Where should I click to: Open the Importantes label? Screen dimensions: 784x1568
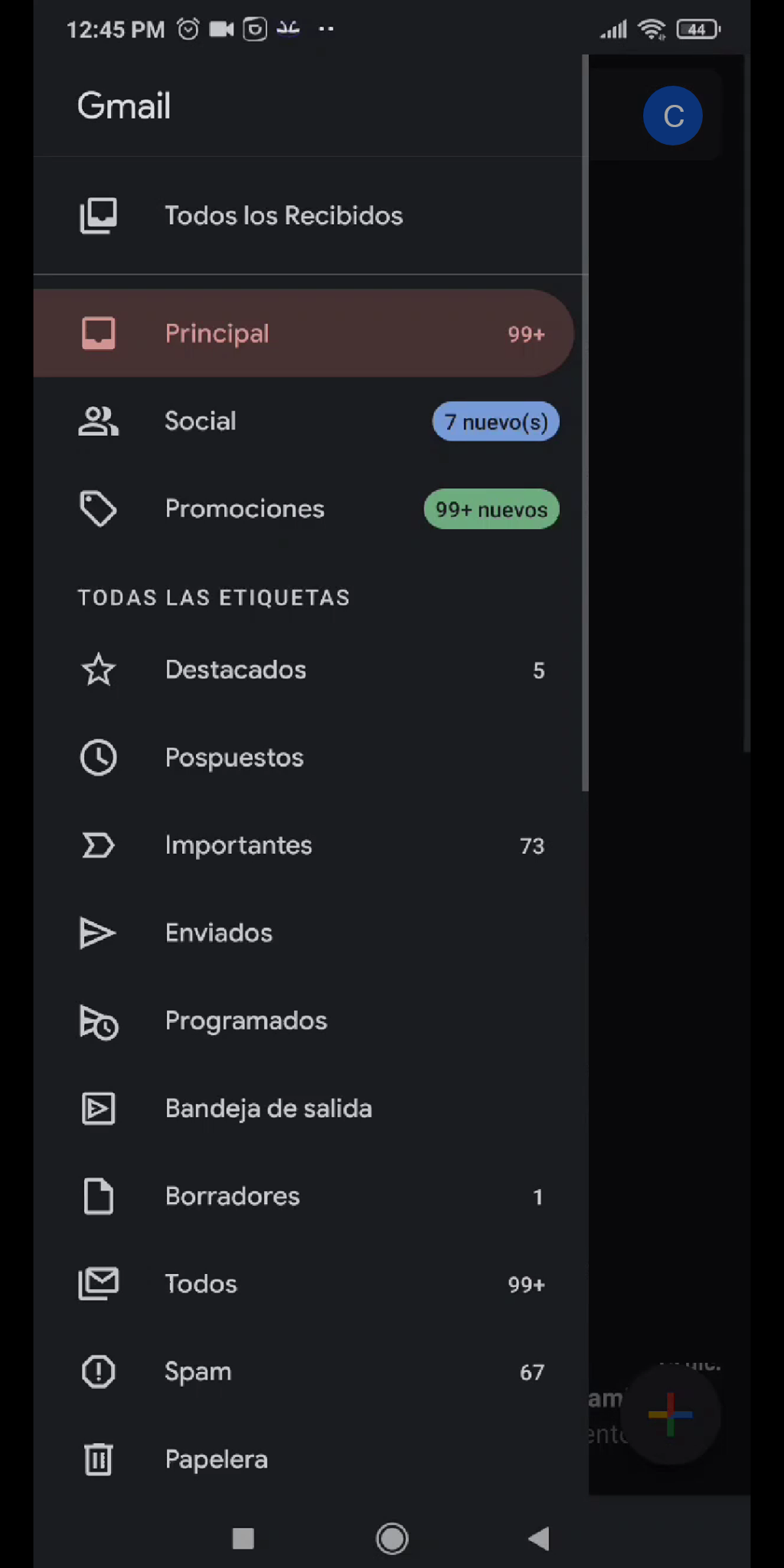(310, 845)
